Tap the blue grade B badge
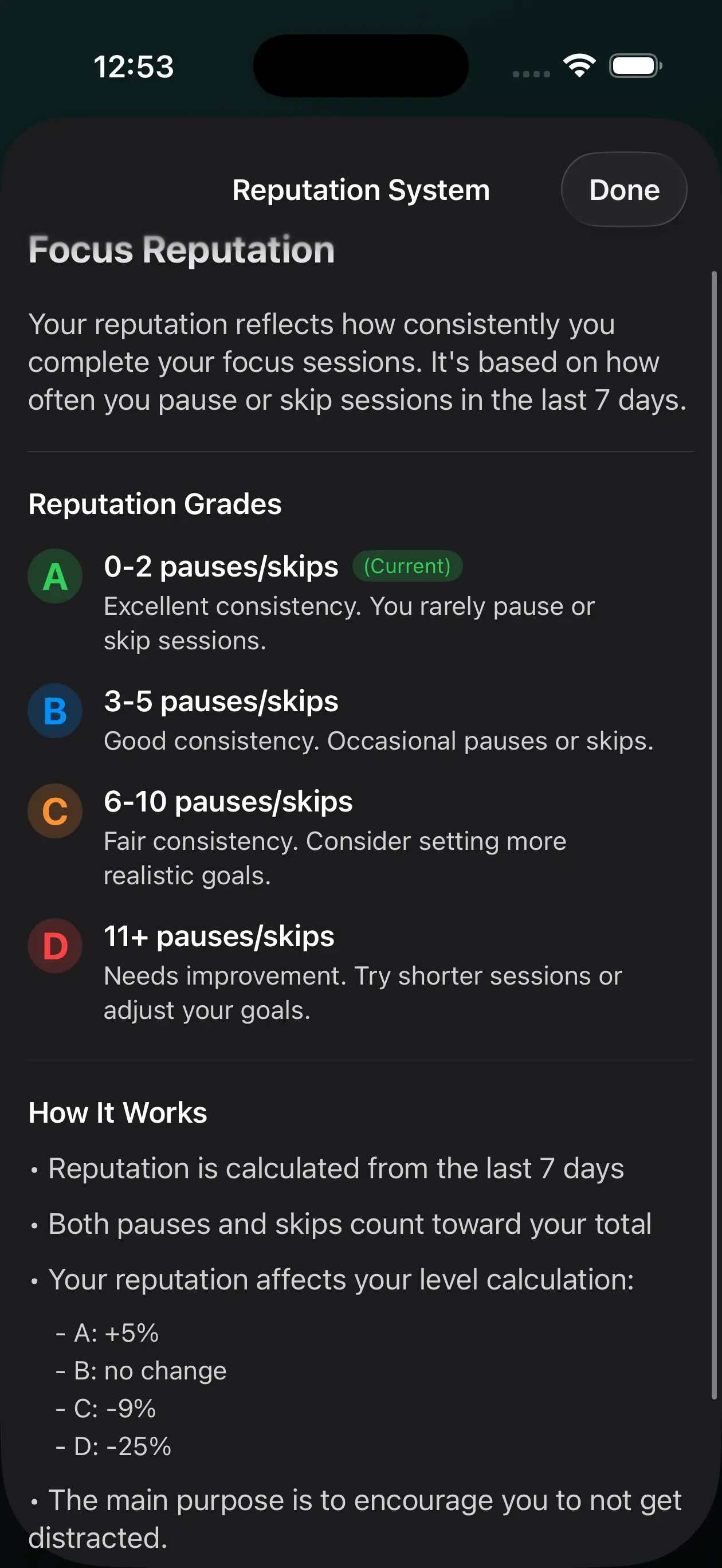 coord(55,712)
